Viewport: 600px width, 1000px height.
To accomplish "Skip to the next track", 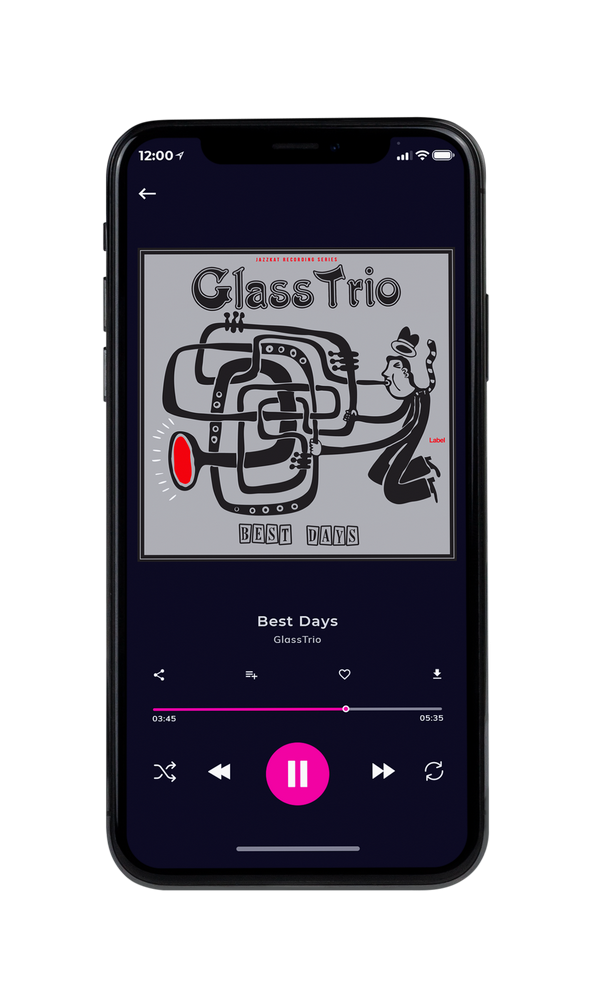I will (x=383, y=771).
